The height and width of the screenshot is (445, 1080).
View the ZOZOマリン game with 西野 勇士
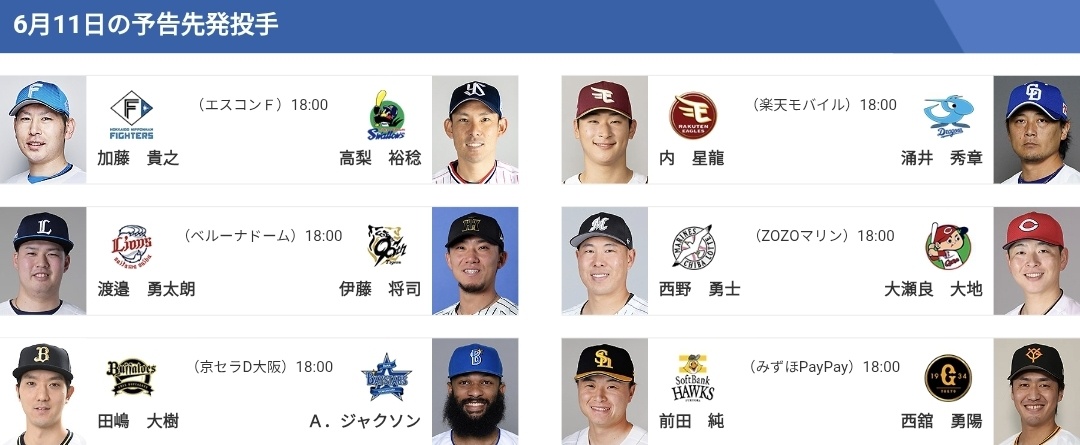pyautogui.click(x=820, y=262)
